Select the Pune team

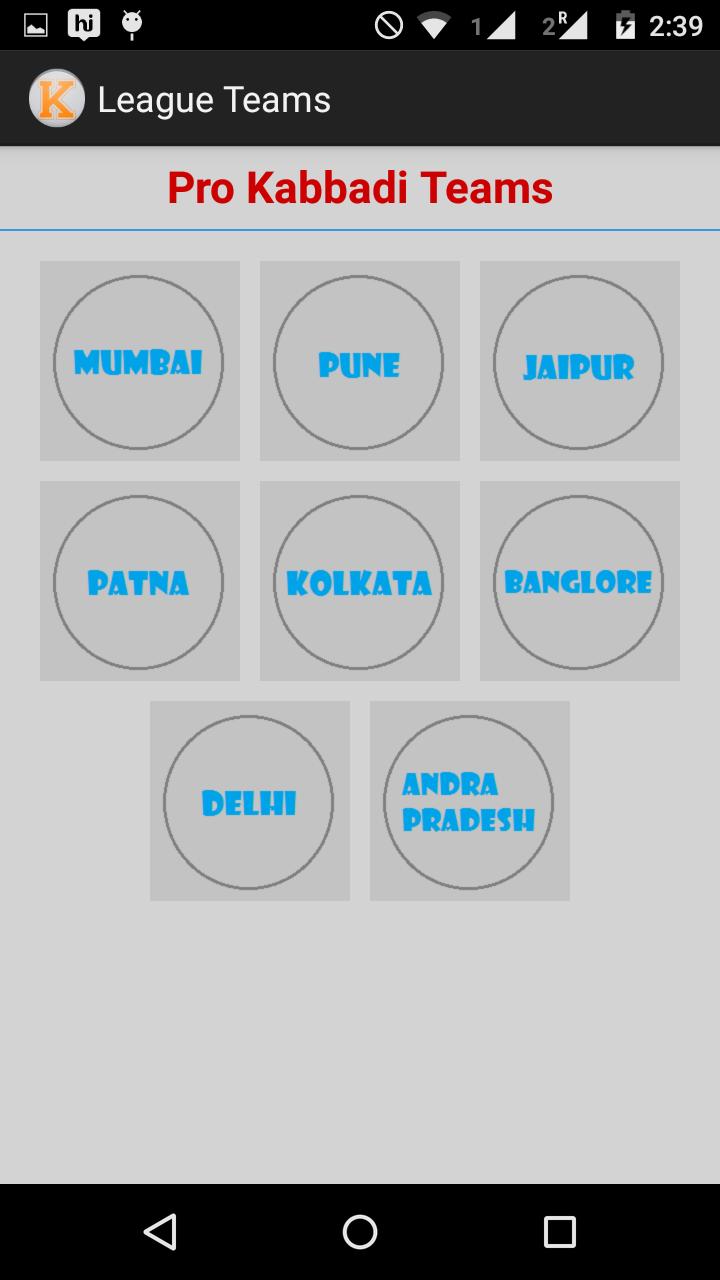click(359, 361)
